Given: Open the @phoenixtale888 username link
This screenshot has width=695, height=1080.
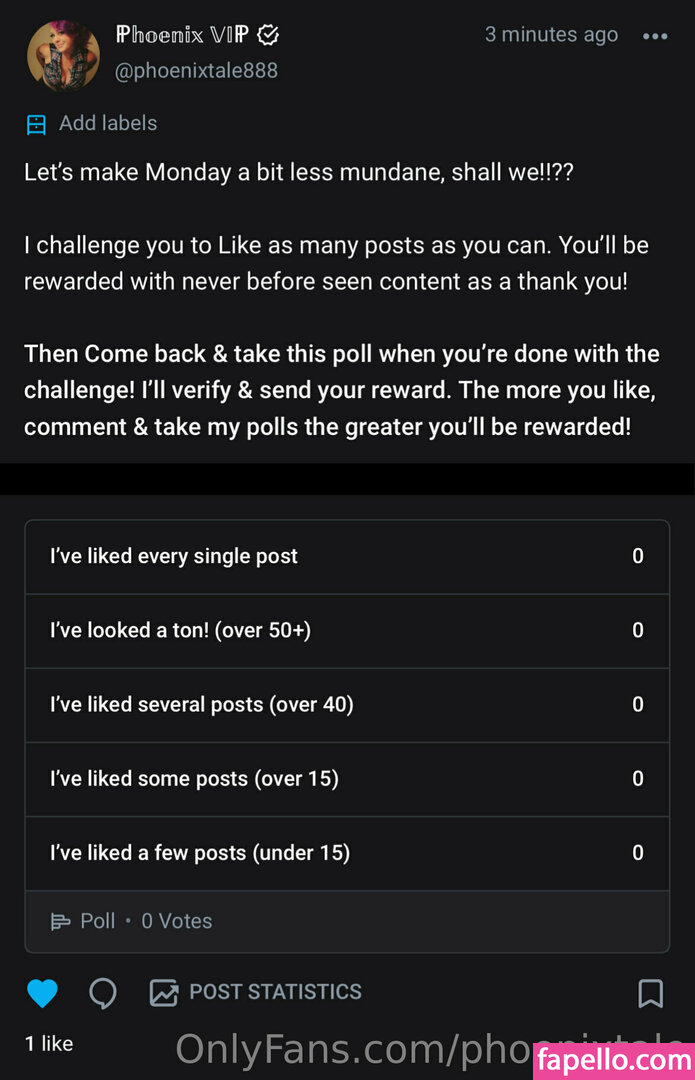Looking at the screenshot, I should click(x=197, y=70).
